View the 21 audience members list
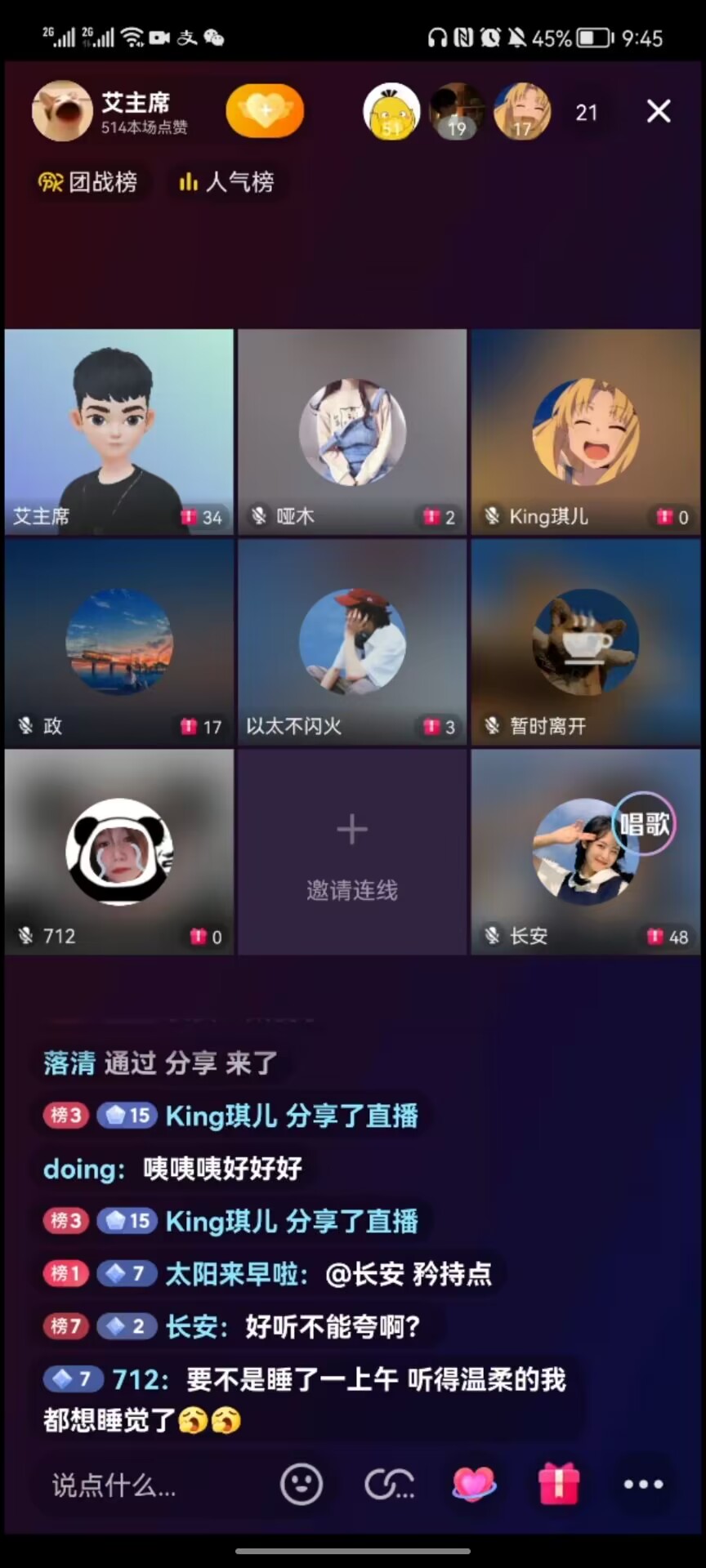This screenshot has width=706, height=1568. click(x=586, y=113)
